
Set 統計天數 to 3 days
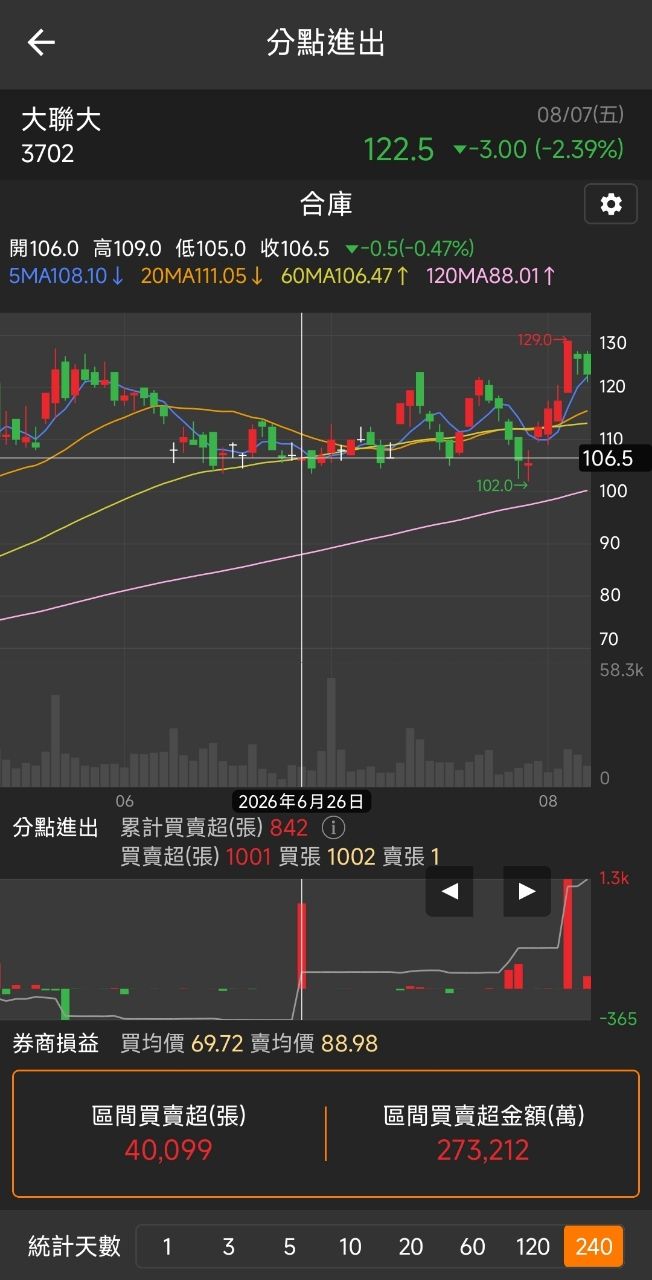pos(228,1246)
